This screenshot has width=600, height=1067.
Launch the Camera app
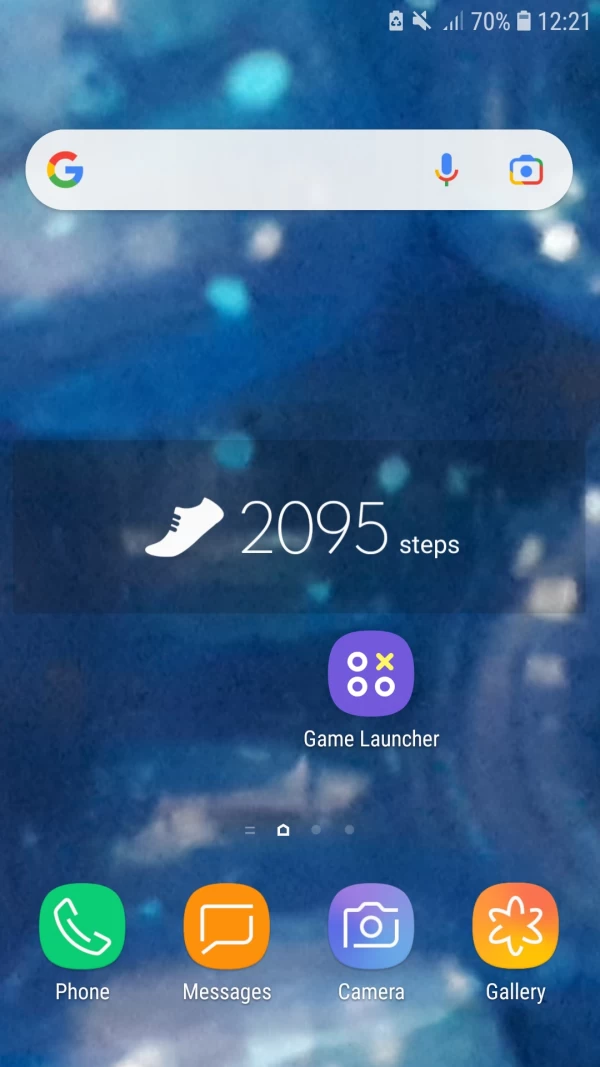pyautogui.click(x=371, y=926)
